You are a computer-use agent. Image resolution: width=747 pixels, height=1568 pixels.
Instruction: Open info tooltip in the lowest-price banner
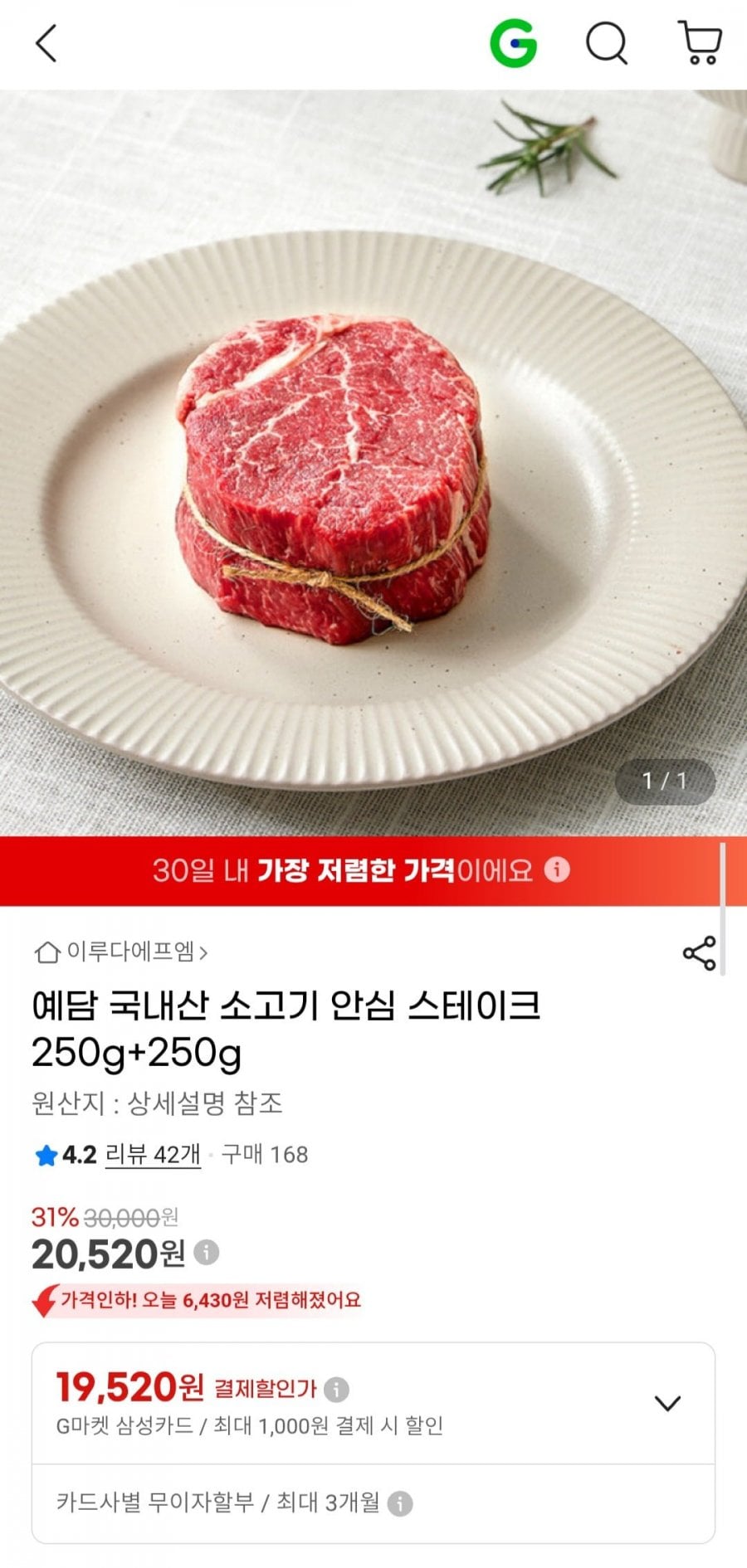(x=558, y=869)
